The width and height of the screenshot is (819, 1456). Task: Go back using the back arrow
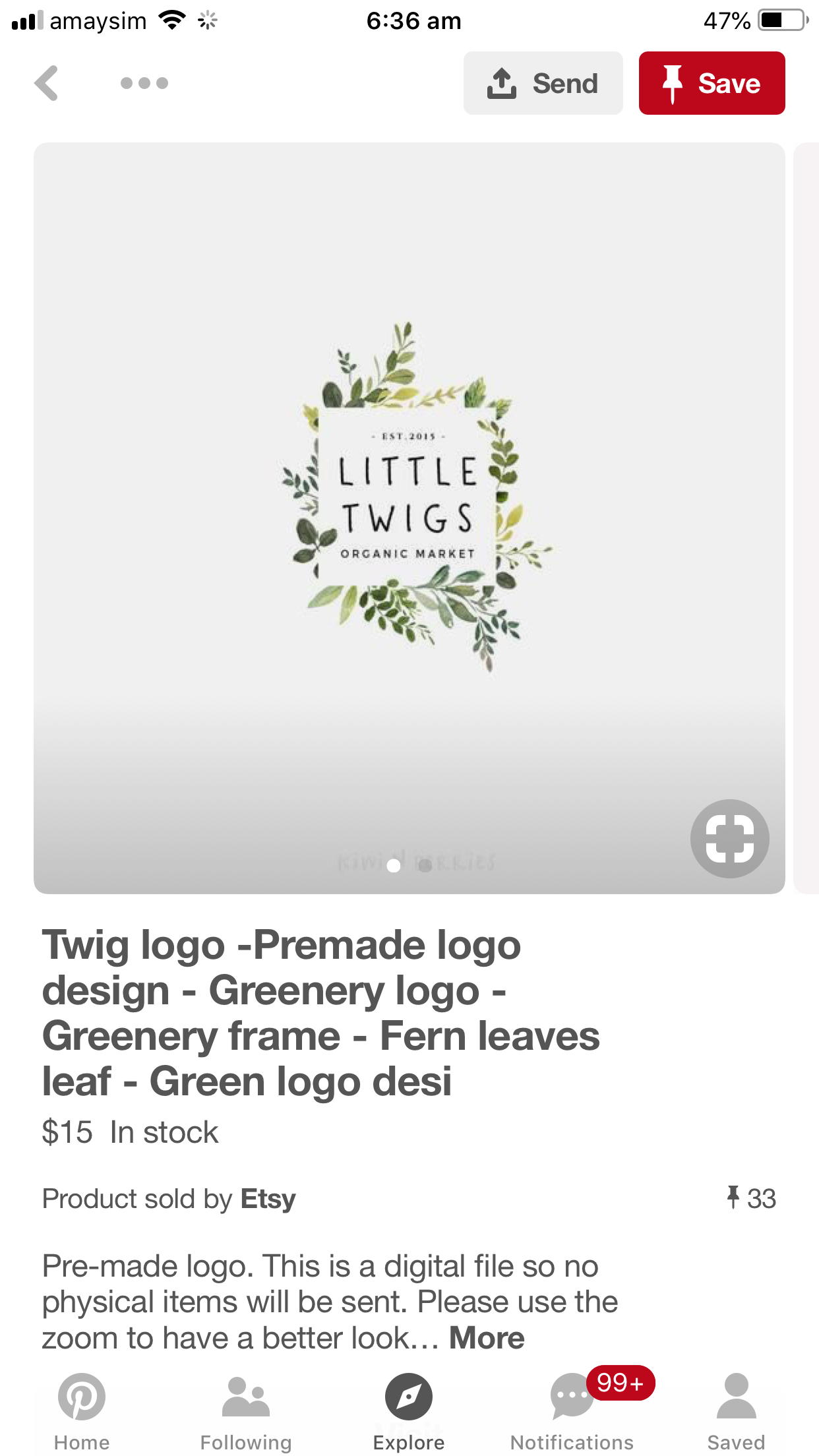click(x=47, y=83)
